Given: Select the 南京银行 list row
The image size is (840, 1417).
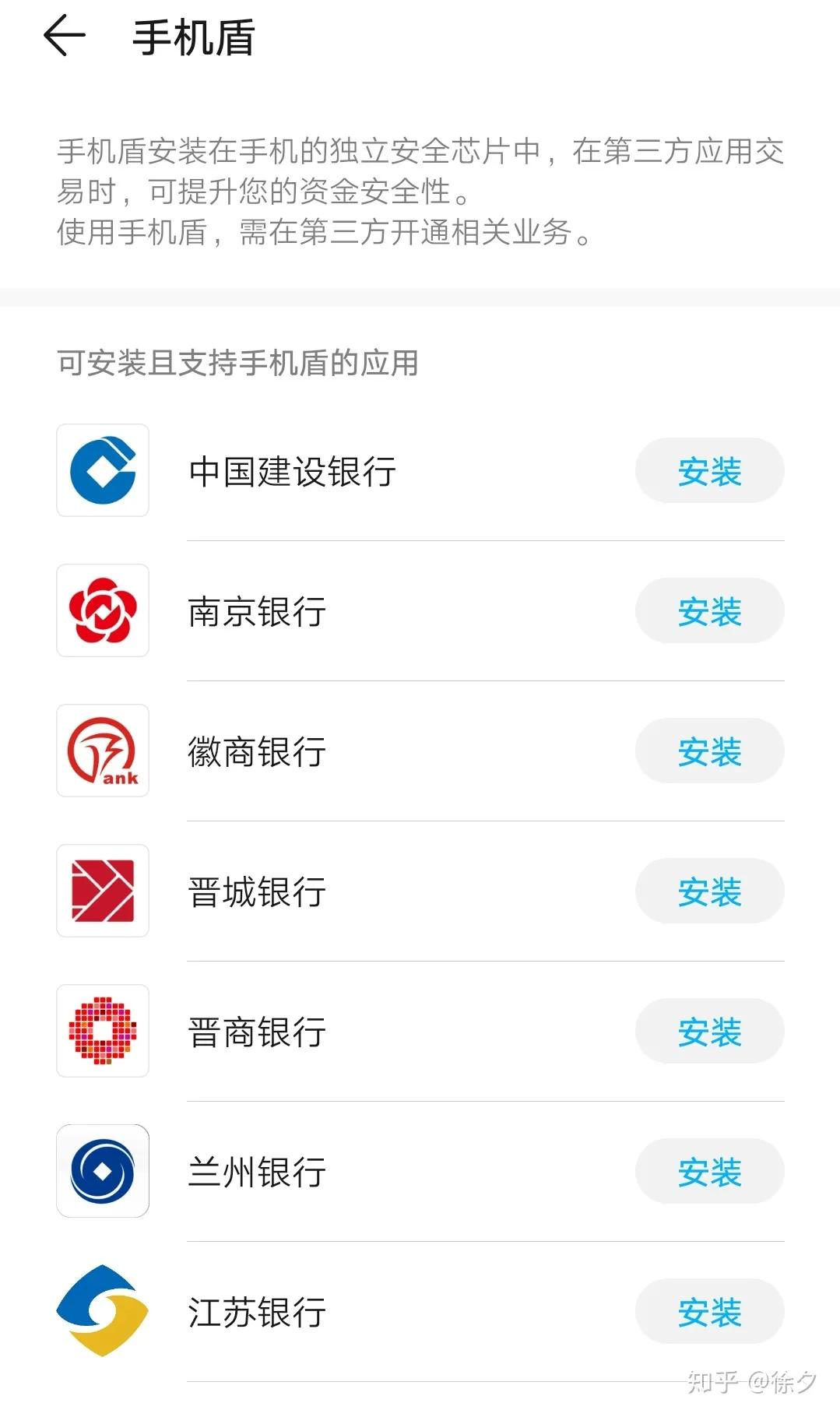Looking at the screenshot, I should tap(257, 611).
